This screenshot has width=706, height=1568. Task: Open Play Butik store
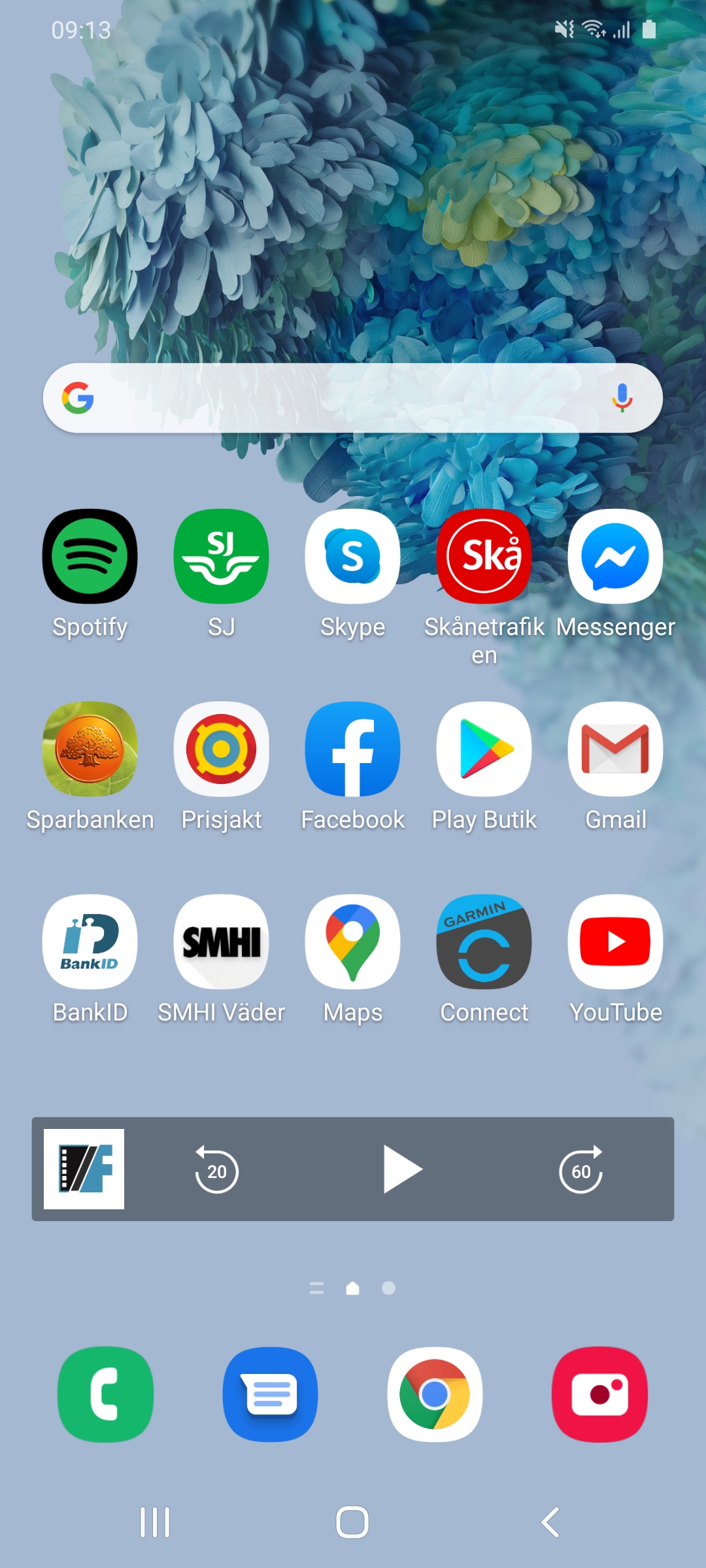[x=484, y=749]
